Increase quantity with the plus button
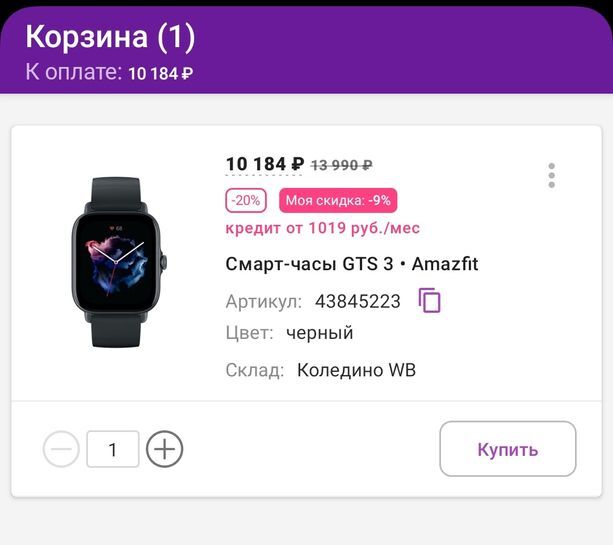Image resolution: width=613 pixels, height=545 pixels. point(165,450)
